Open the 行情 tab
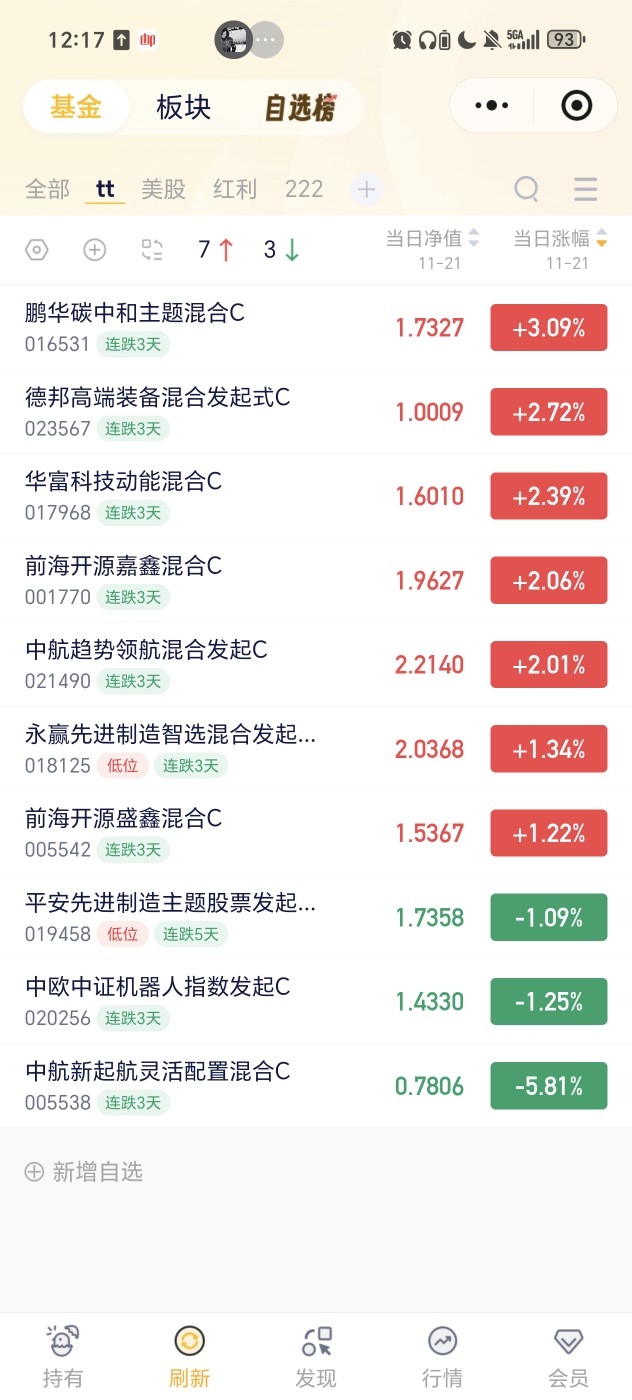This screenshot has height=1400, width=632. tap(442, 1356)
